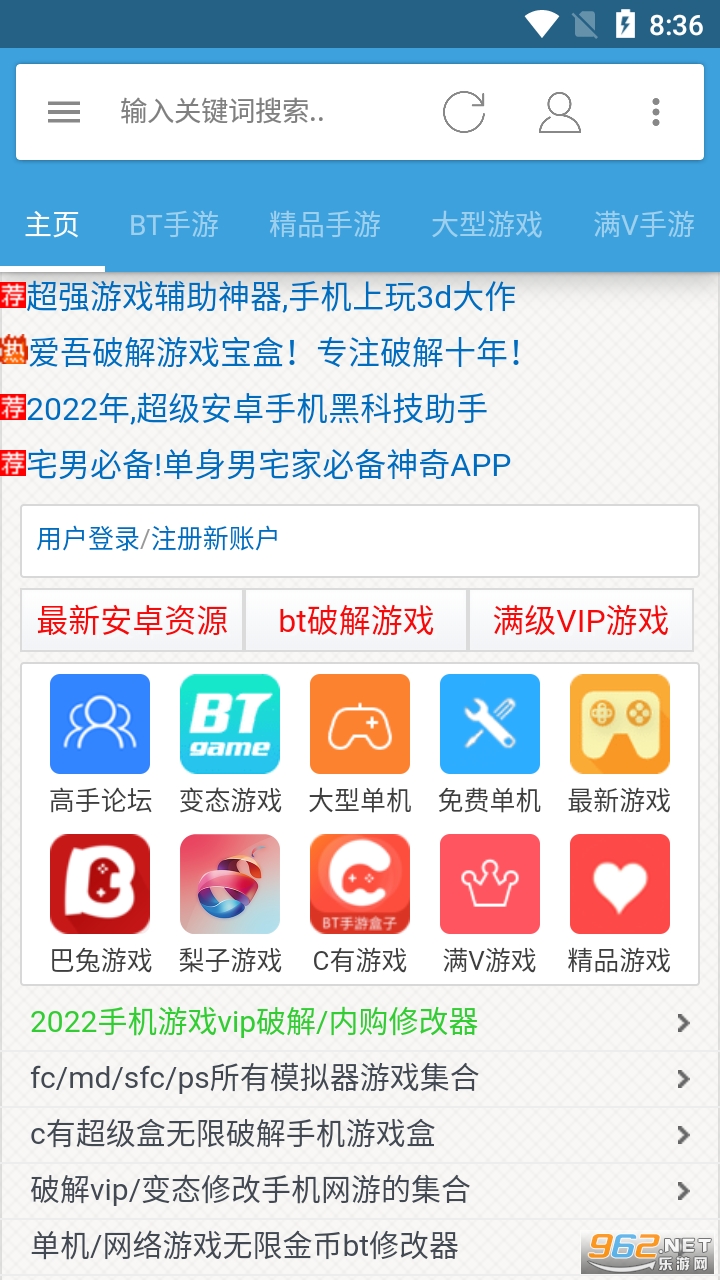Open the three-dot overflow menu
The height and width of the screenshot is (1280, 720).
[x=656, y=112]
